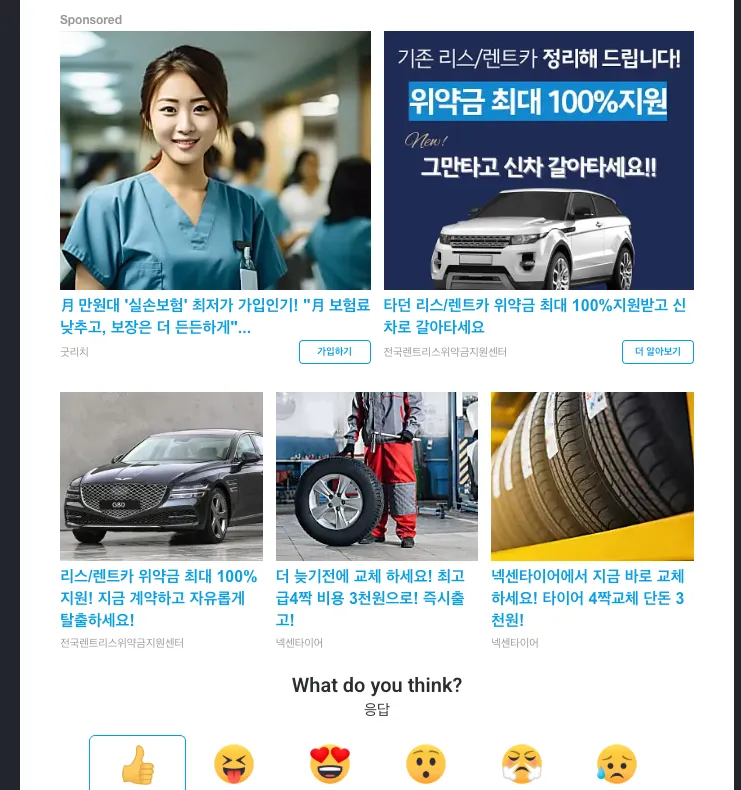The height and width of the screenshot is (790, 741).
Task: Tap the 더 알아보기 button
Action: [657, 352]
